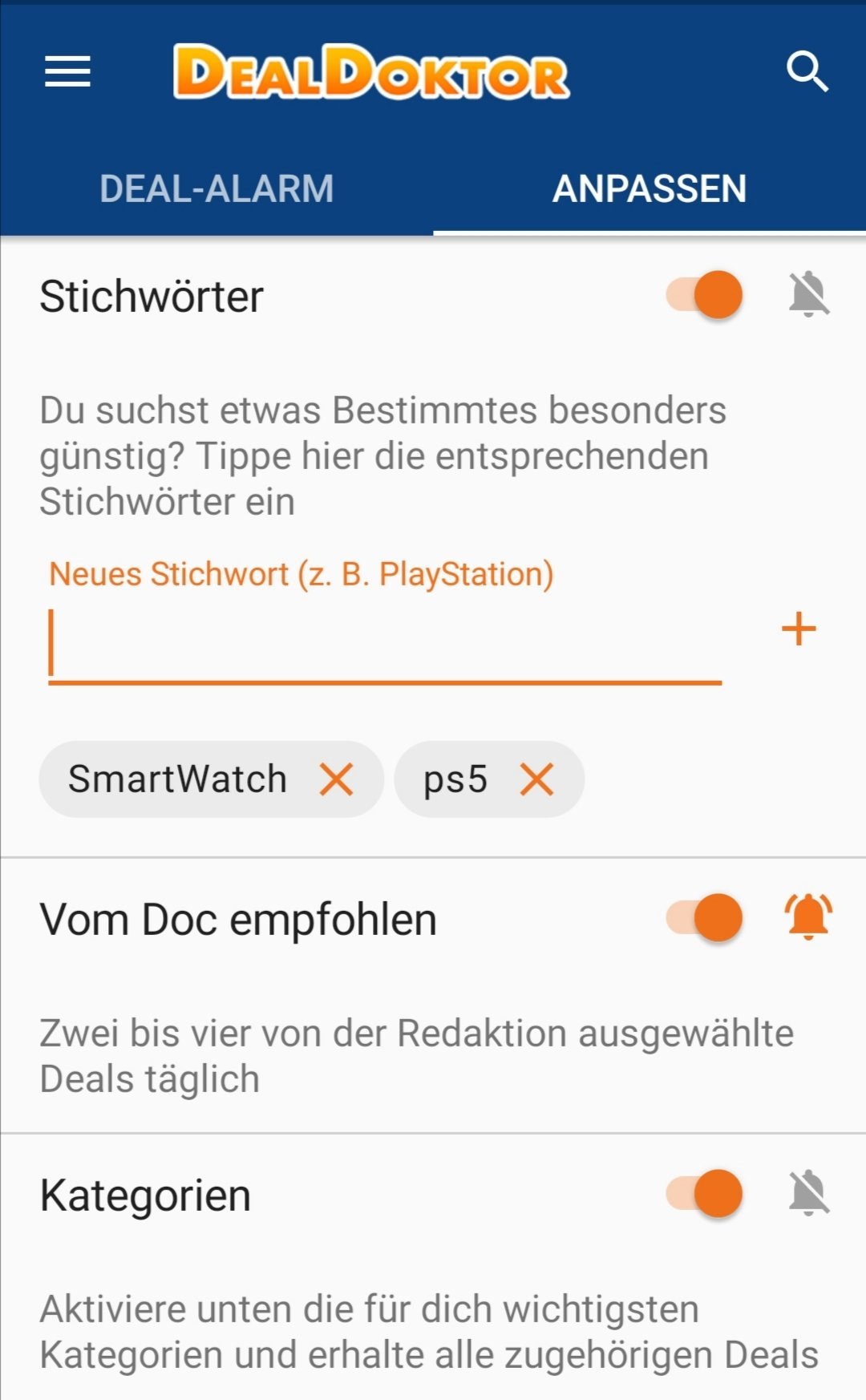Disable the Vom Doc empfohlen switch
The image size is (866, 1400).
[704, 917]
